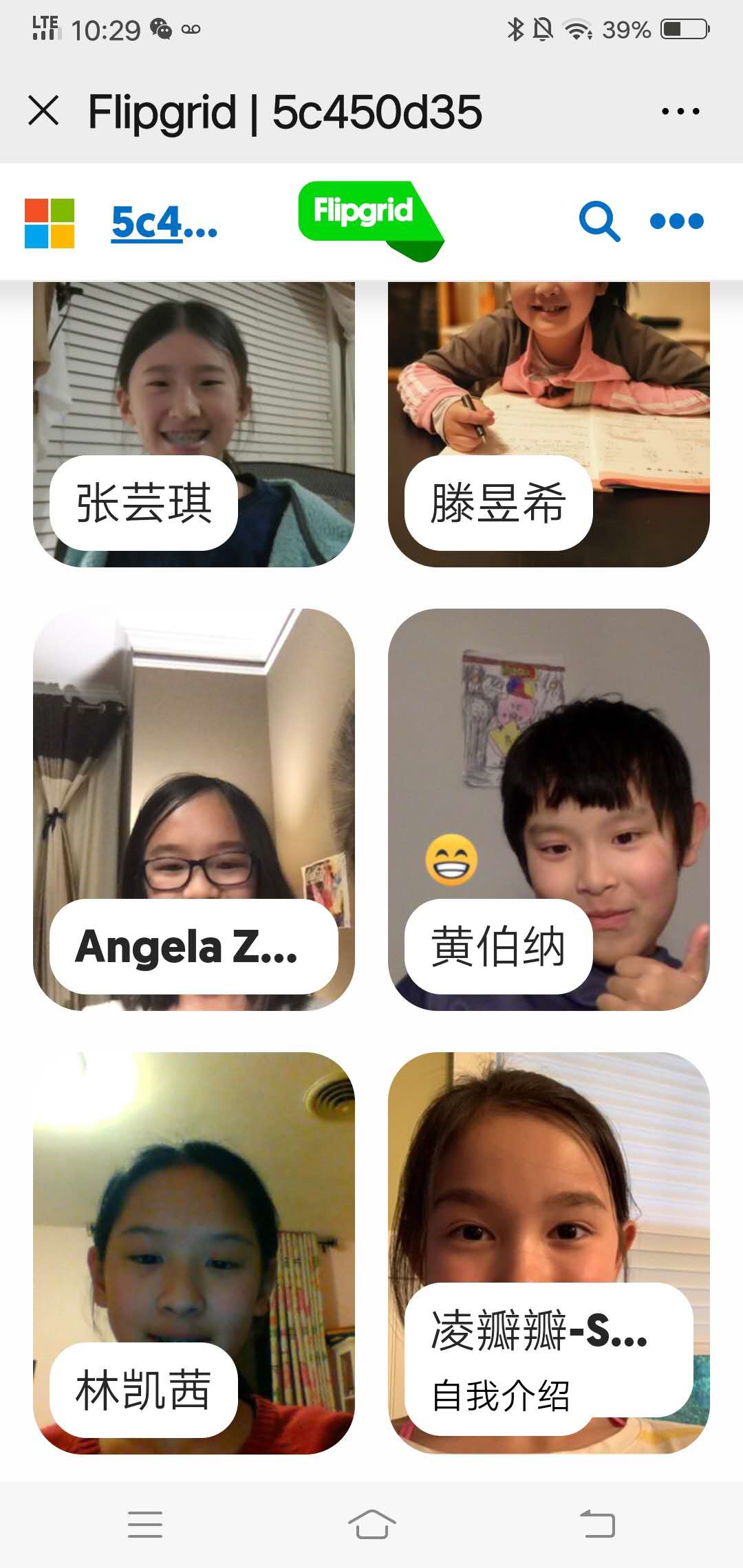Close the Flipgrid web page
The height and width of the screenshot is (1568, 743).
(x=44, y=111)
